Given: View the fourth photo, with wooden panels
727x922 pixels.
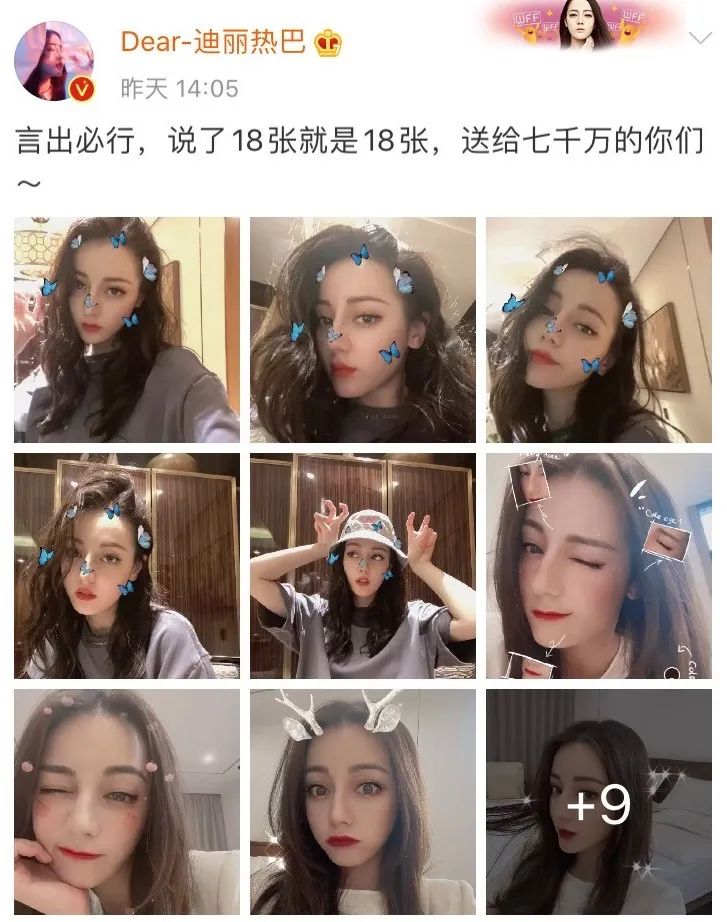Looking at the screenshot, I should point(126,566).
